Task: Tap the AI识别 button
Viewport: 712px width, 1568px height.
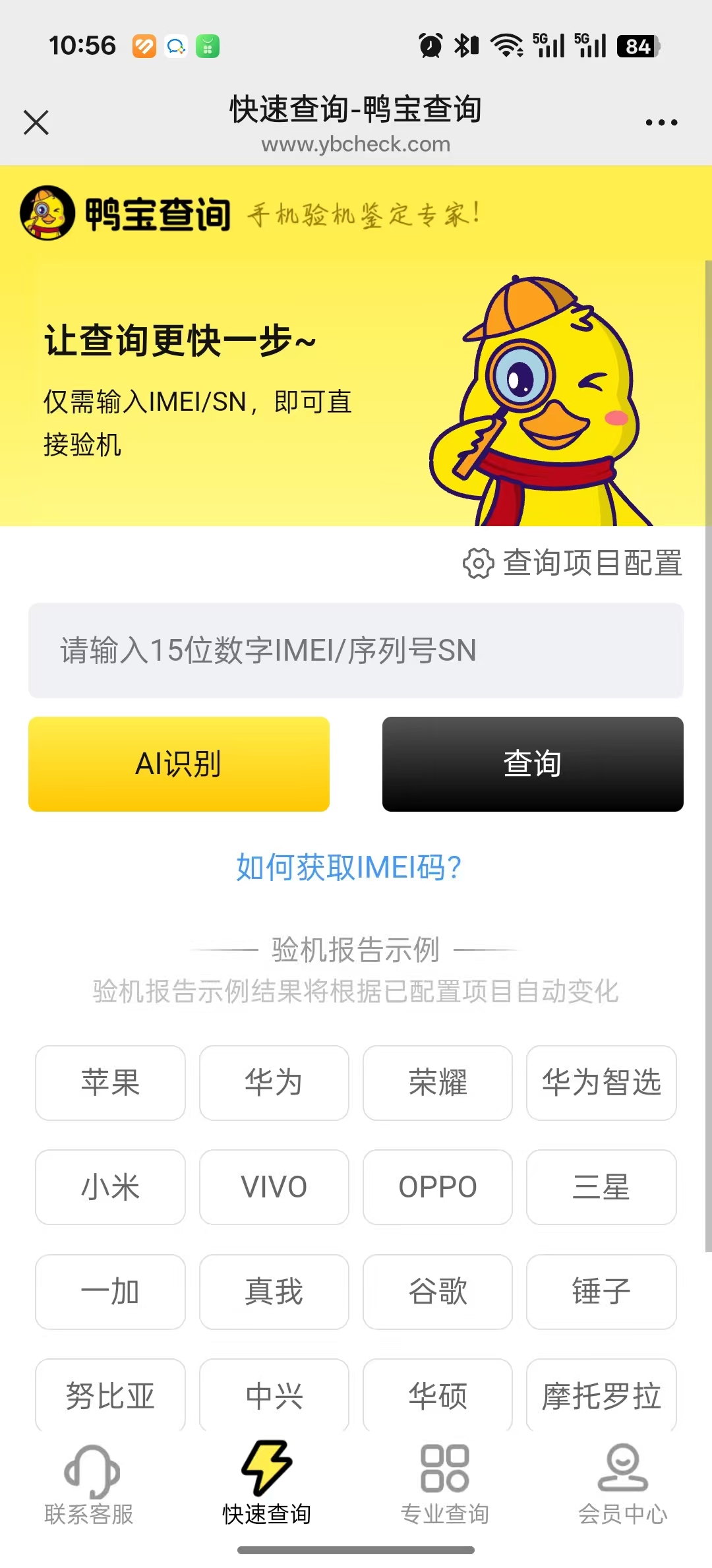Action: [179, 764]
